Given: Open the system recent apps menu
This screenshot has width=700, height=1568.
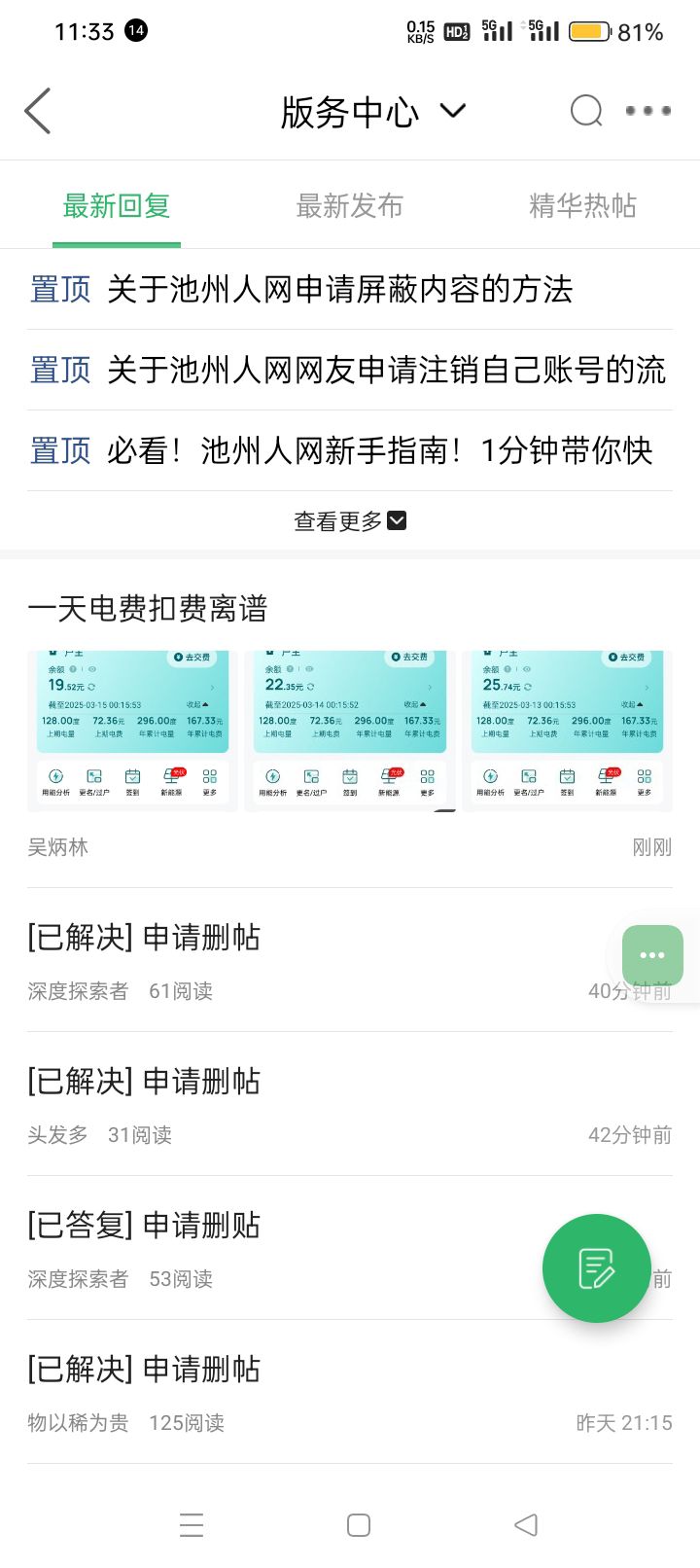Looking at the screenshot, I should tap(192, 1525).
